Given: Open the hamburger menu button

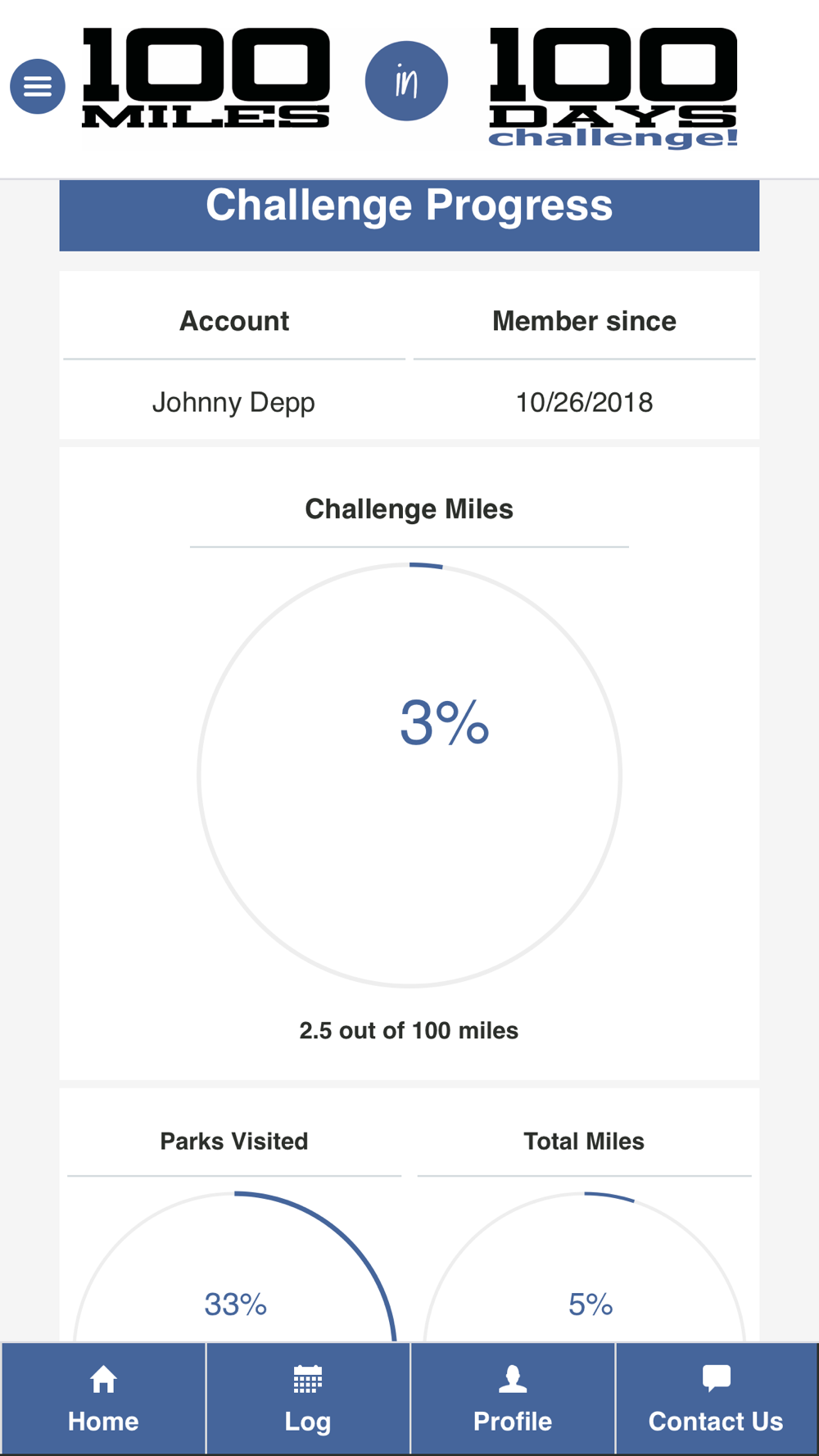Looking at the screenshot, I should [x=38, y=86].
